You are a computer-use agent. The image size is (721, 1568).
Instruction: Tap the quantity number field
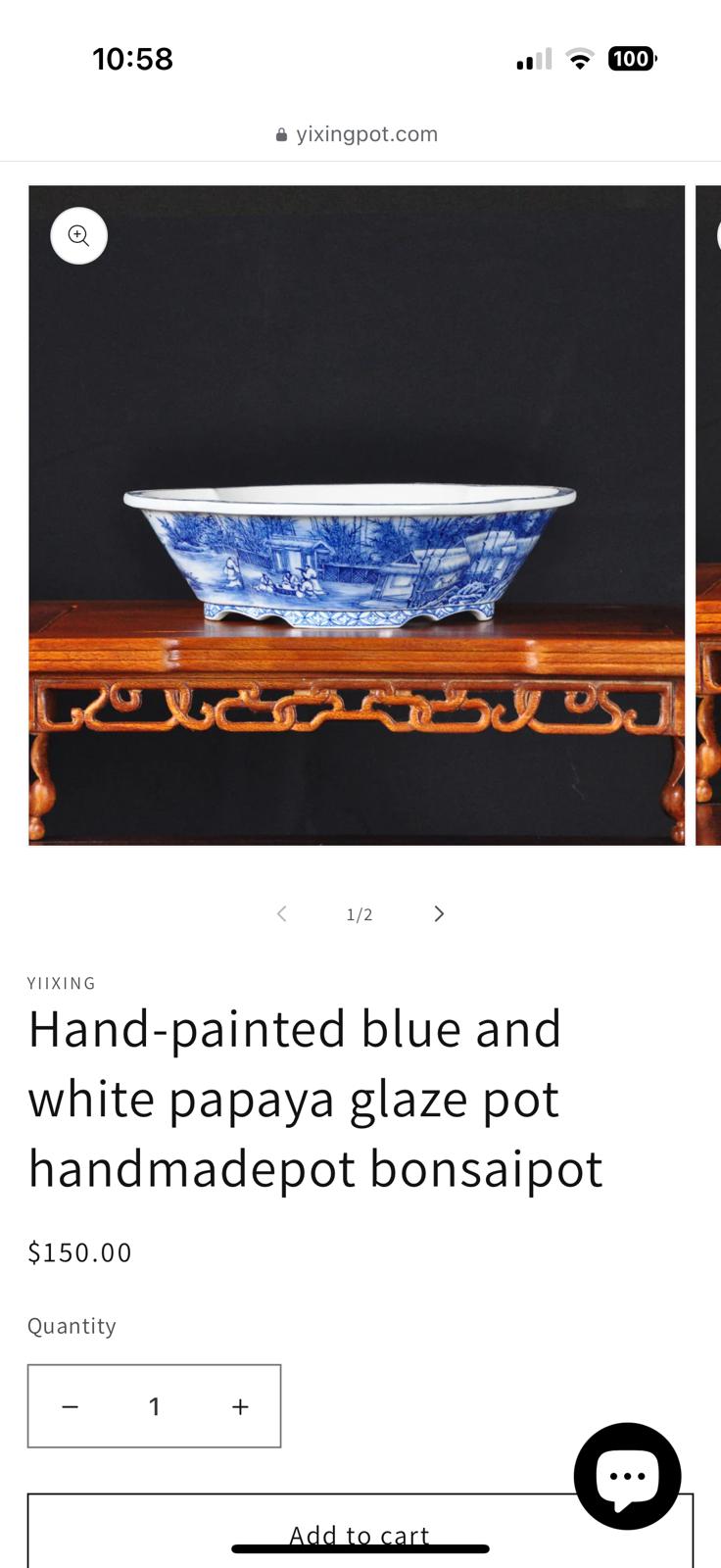point(154,1406)
